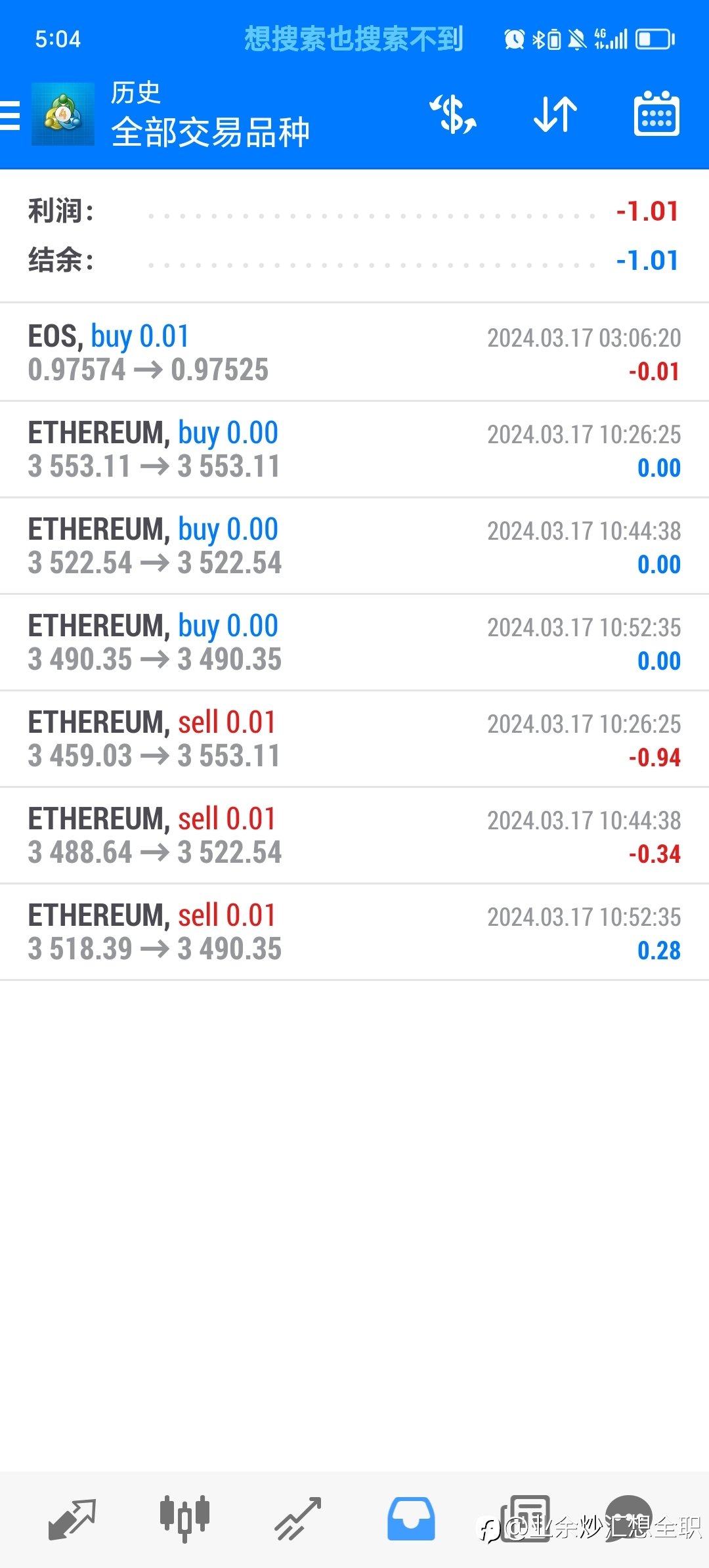Switch to the news page tab
This screenshot has height=1568, width=709.
click(525, 1518)
